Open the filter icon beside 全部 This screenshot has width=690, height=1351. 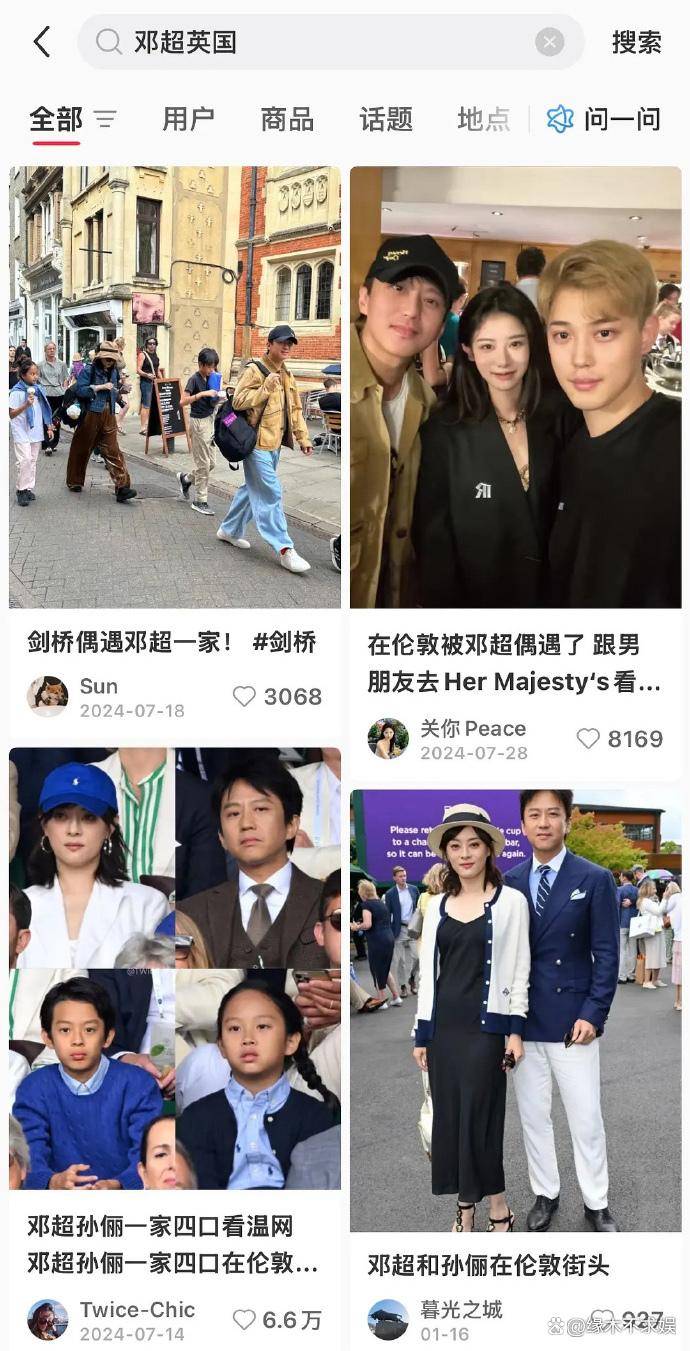click(105, 120)
